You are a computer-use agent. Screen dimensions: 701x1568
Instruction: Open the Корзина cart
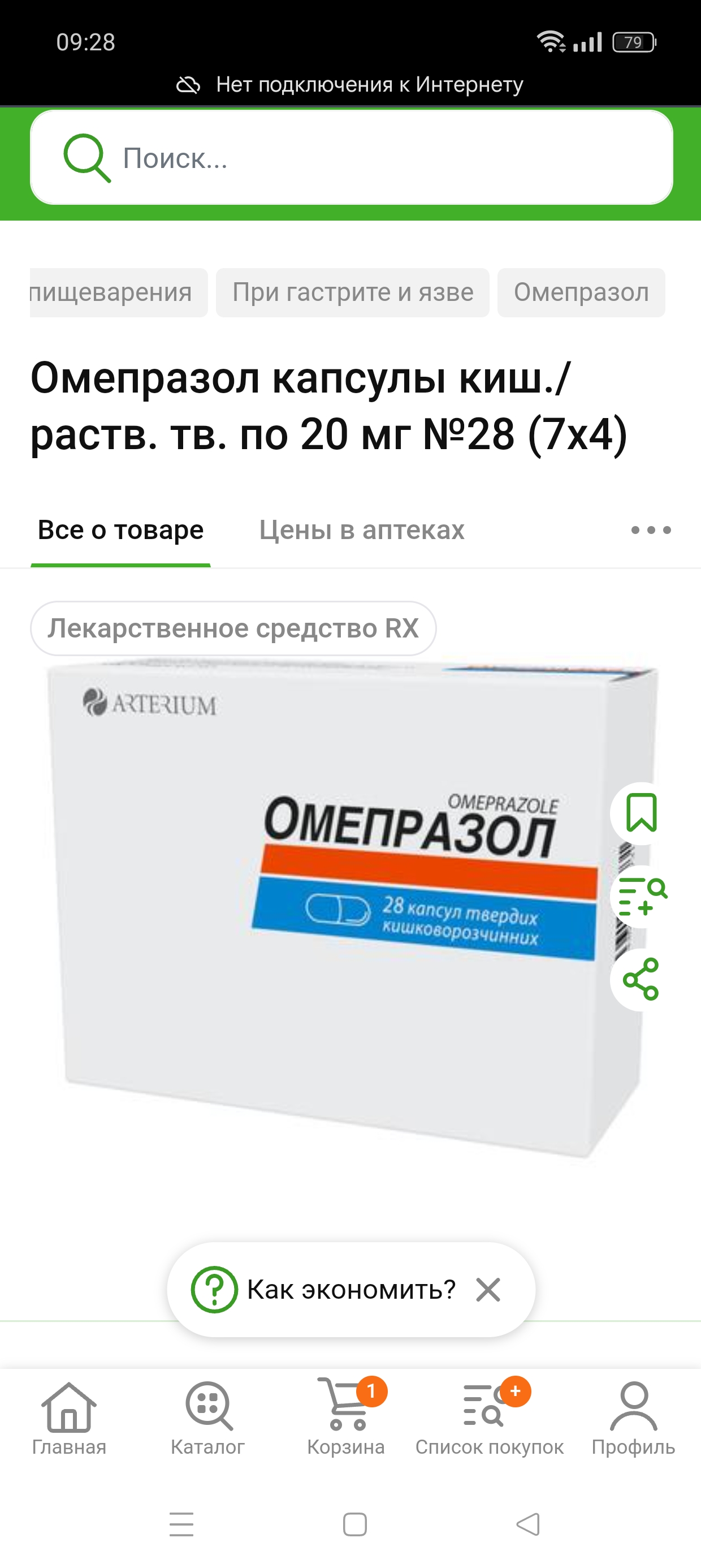coord(346,1418)
